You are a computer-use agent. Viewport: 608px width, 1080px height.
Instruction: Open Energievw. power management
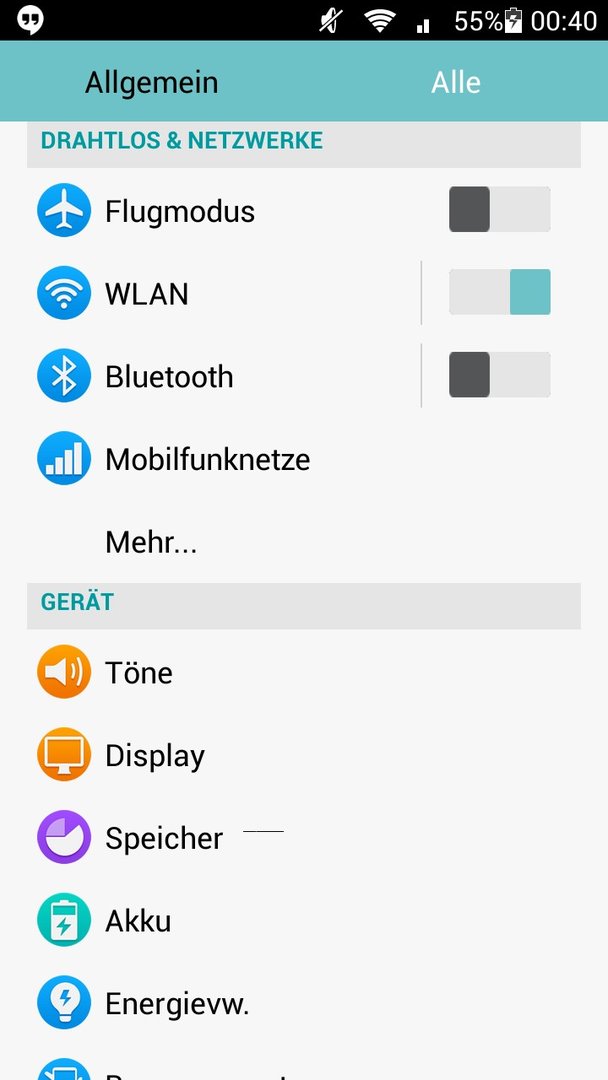coord(304,1003)
